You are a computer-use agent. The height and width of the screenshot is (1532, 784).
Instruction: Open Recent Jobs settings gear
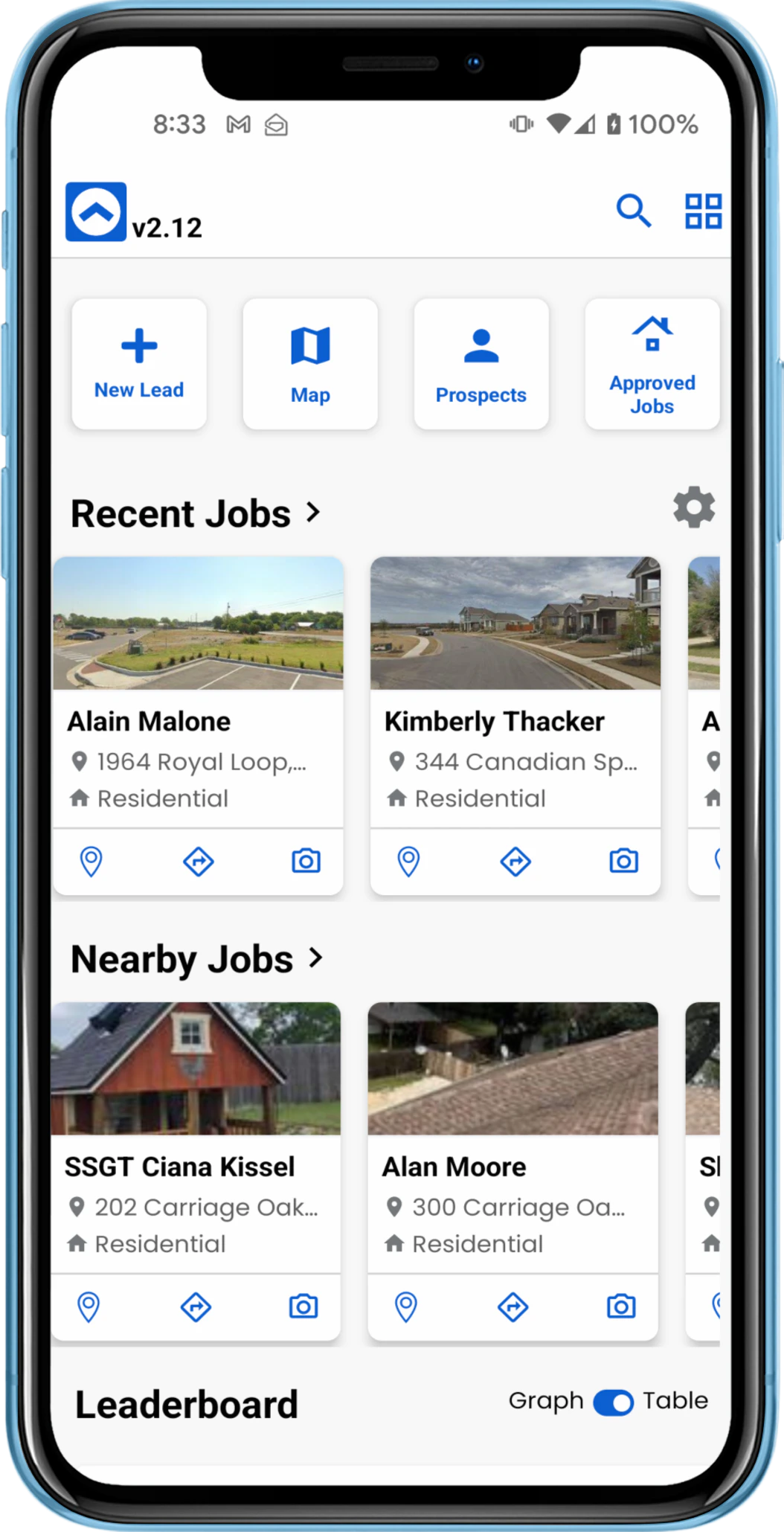coord(693,507)
